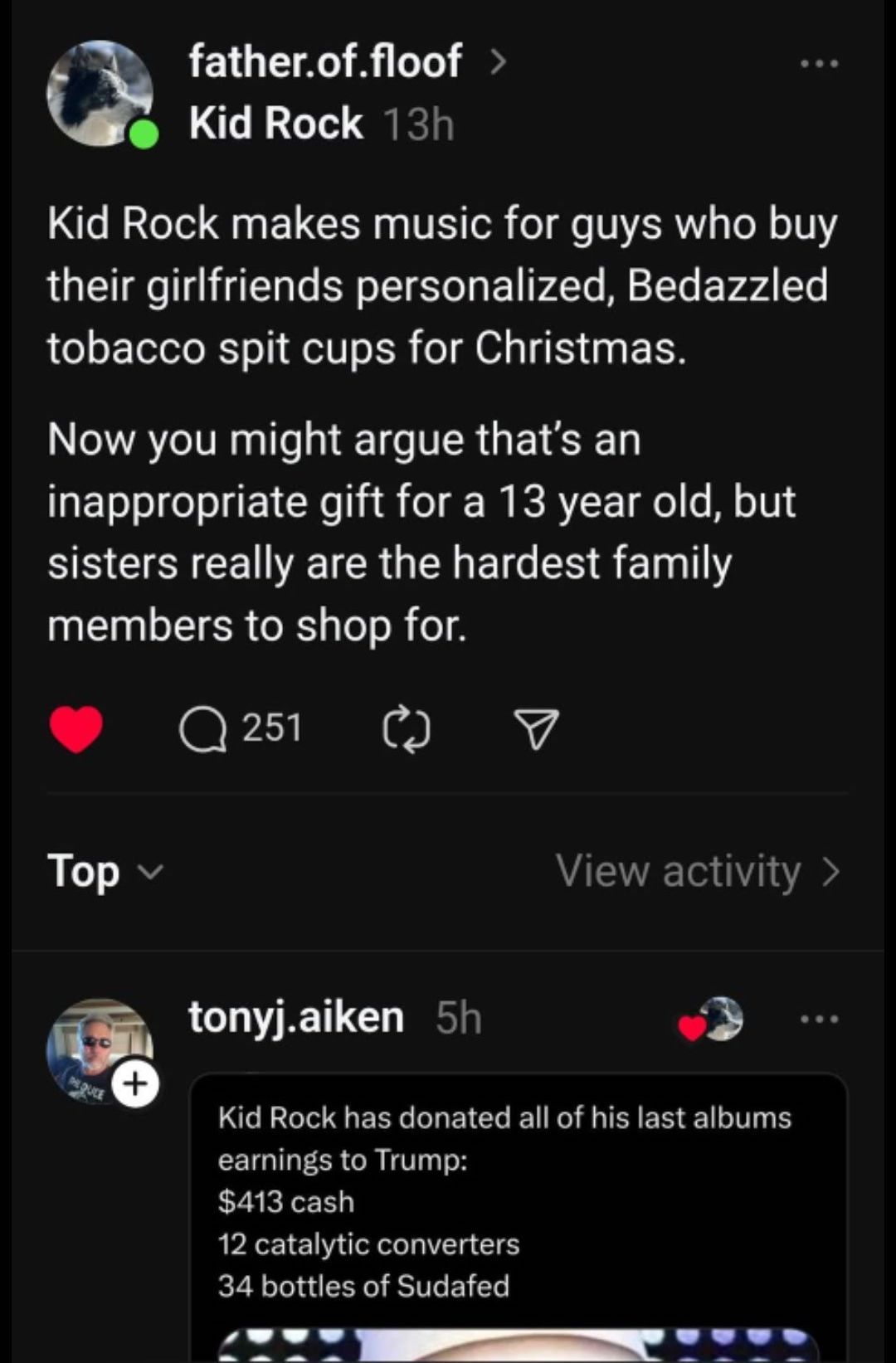Share the post using the send icon
Image resolution: width=896 pixels, height=1363 pixels.
(x=537, y=729)
